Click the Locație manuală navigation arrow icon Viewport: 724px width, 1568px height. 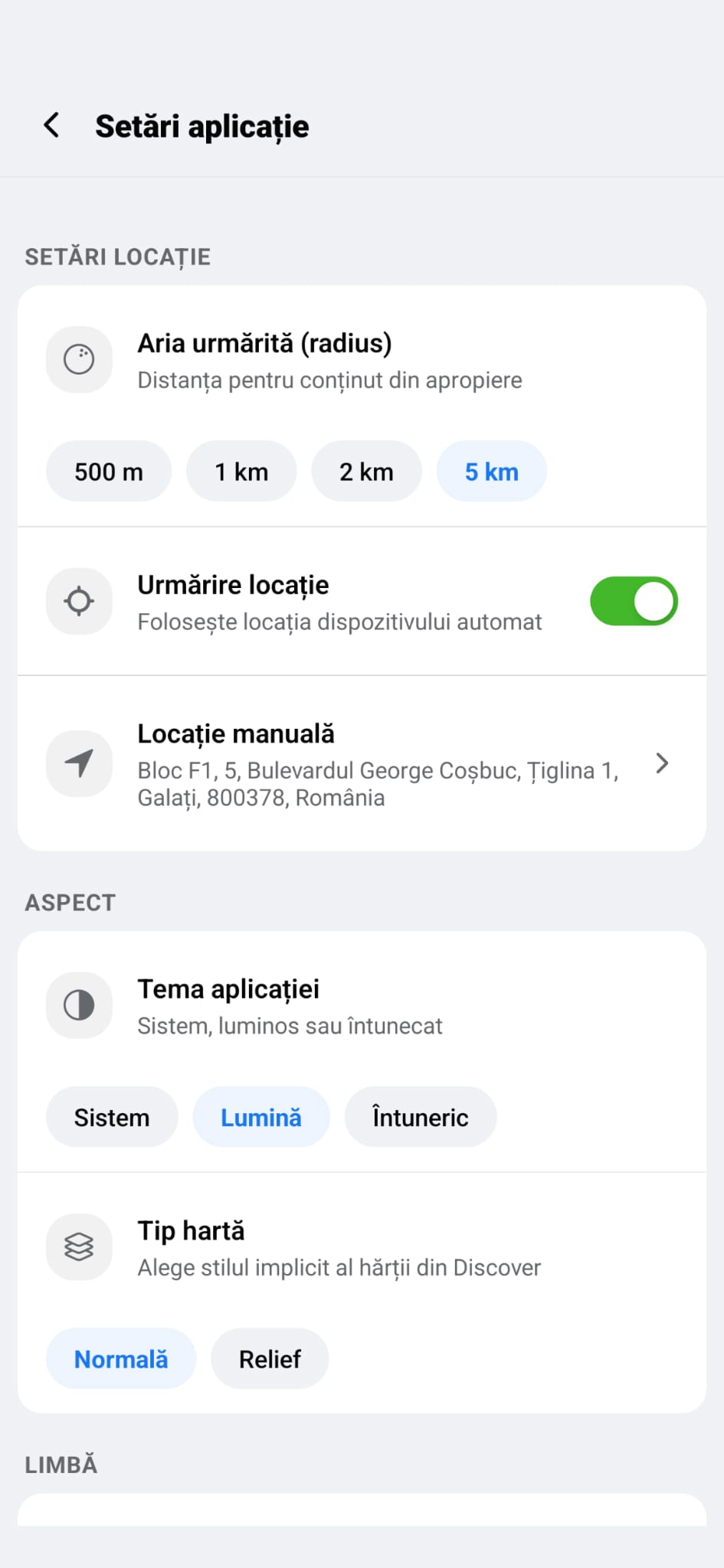(79, 763)
